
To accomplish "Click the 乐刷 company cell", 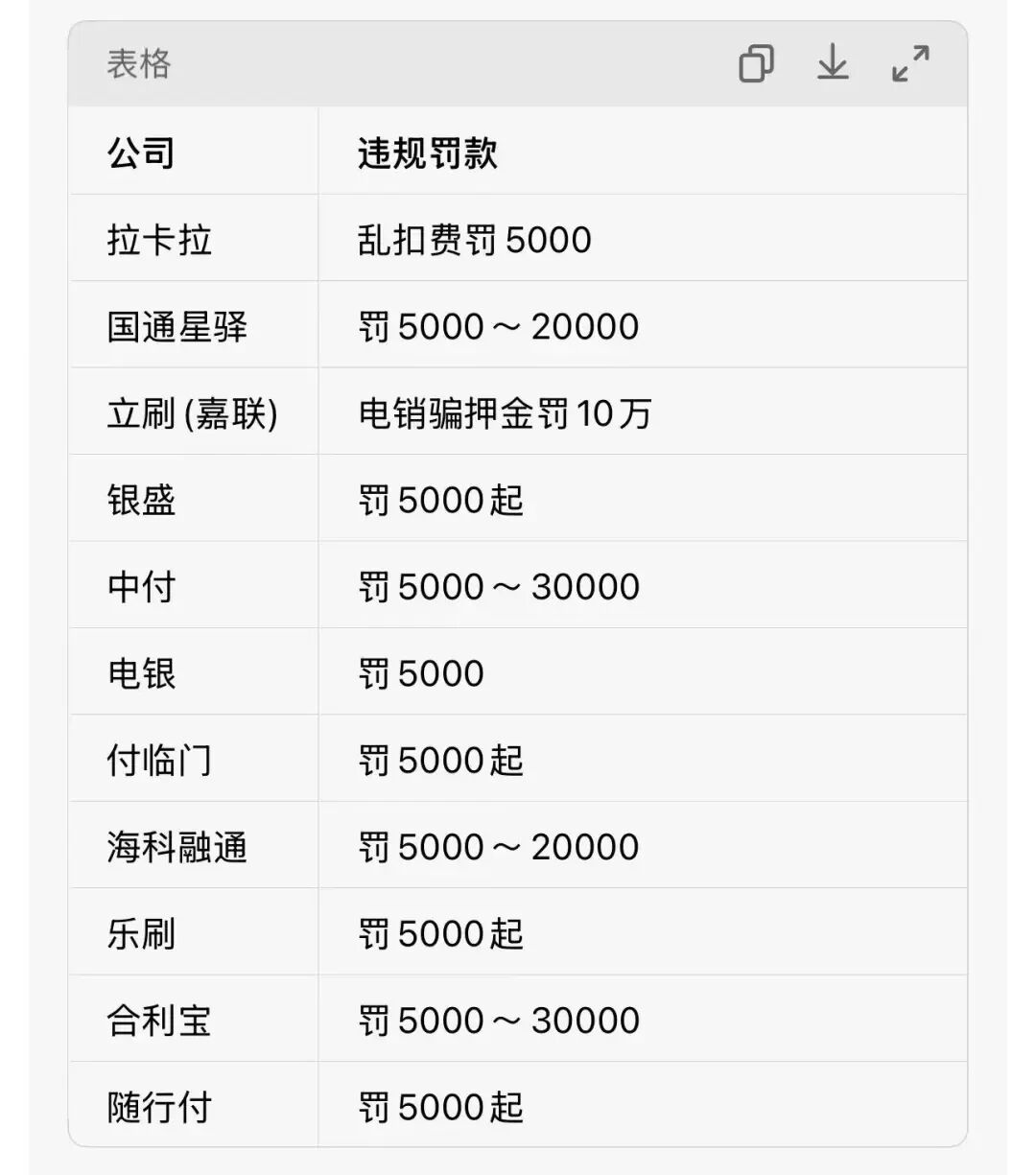I will click(140, 932).
